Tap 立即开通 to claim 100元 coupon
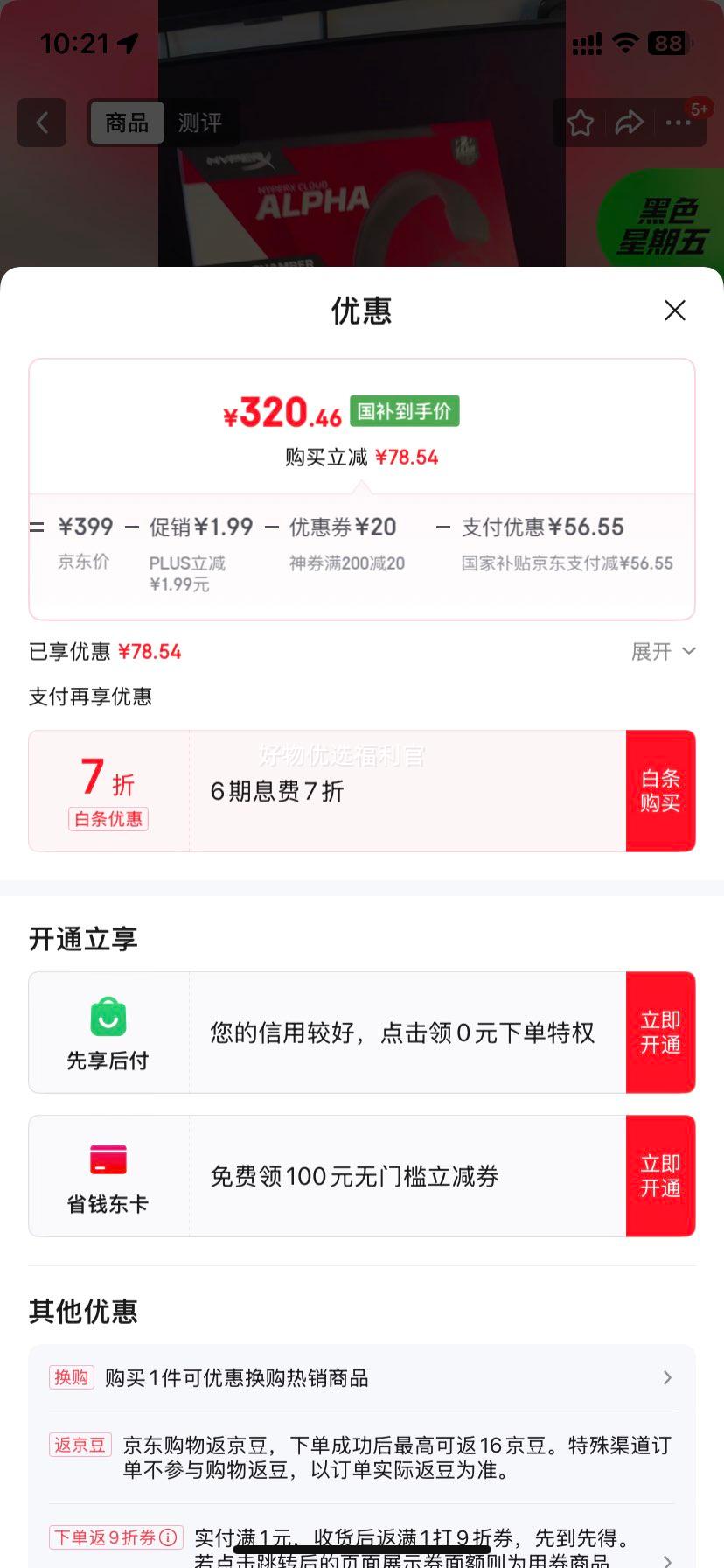This screenshot has width=724, height=1568. [x=661, y=1175]
